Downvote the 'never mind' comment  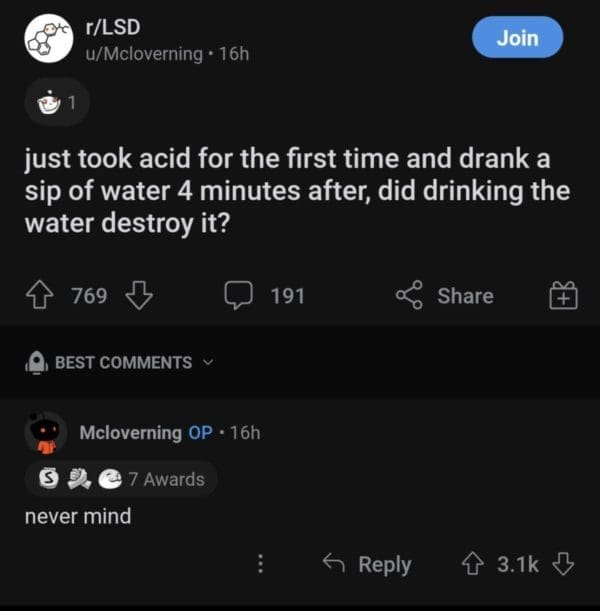click(x=563, y=564)
